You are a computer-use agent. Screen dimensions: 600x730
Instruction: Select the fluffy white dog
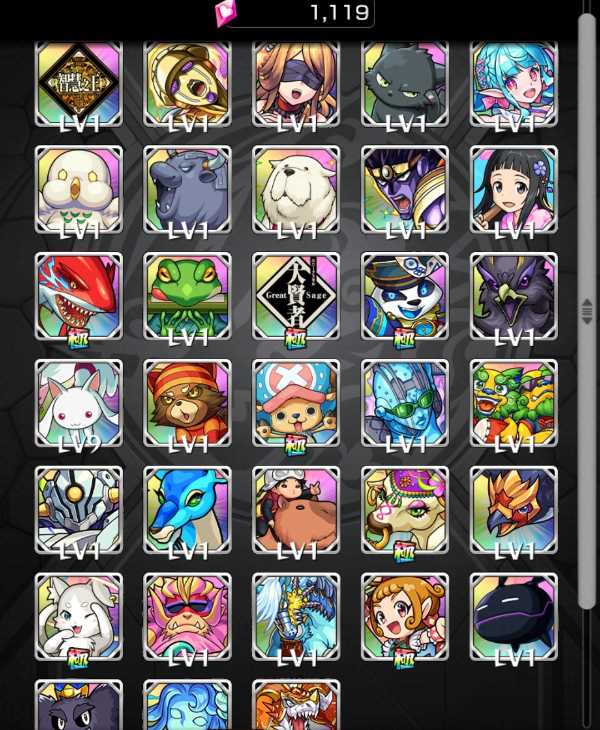click(x=296, y=190)
